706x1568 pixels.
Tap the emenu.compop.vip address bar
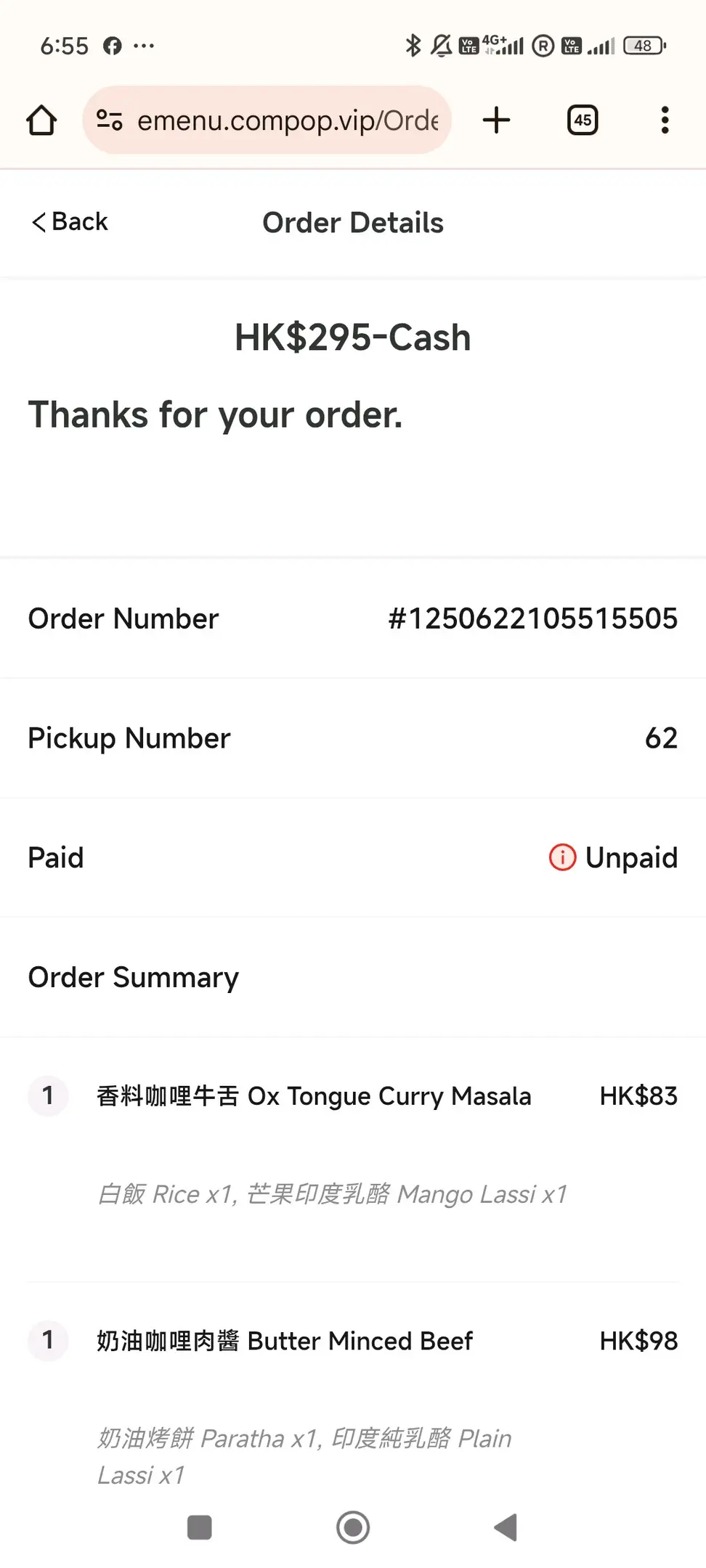tap(287, 121)
